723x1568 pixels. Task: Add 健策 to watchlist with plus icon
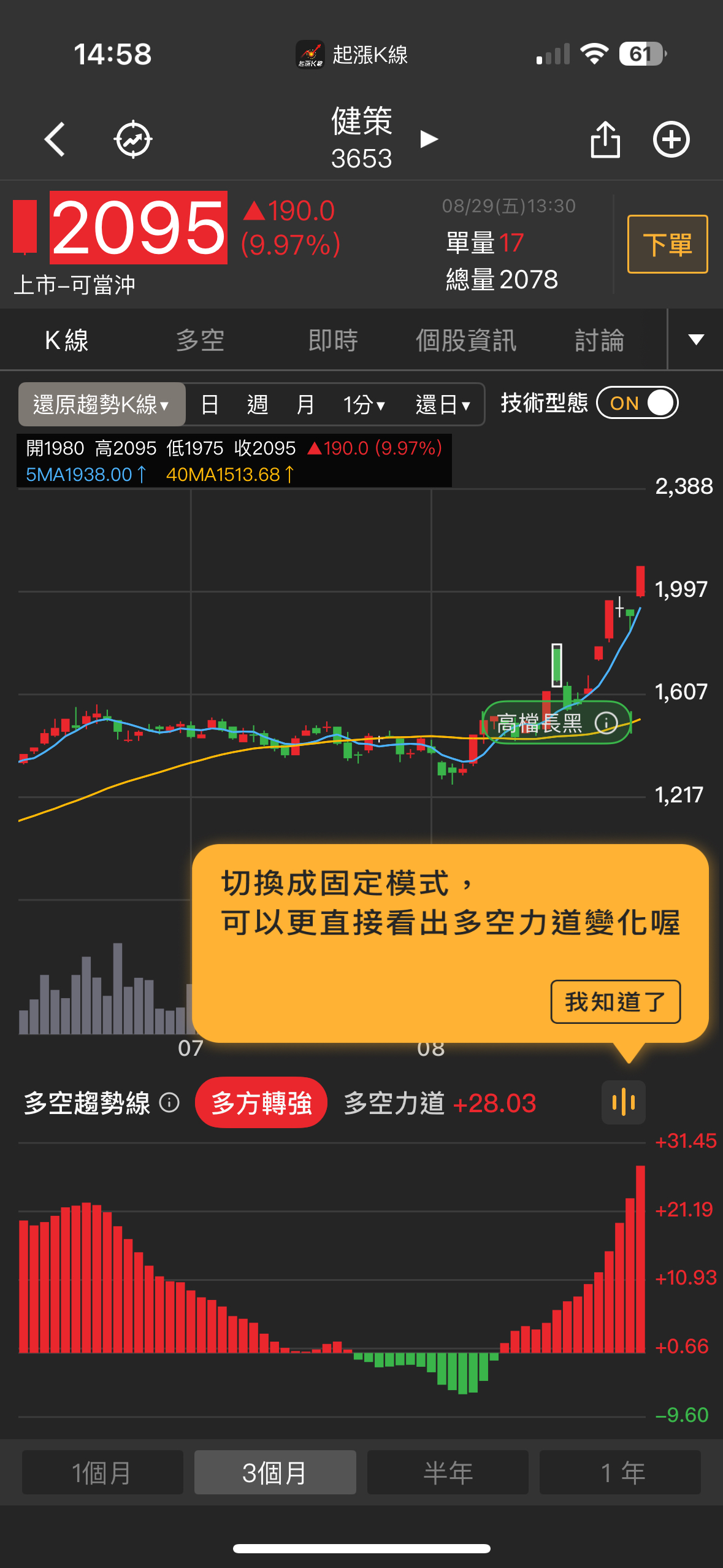click(x=671, y=139)
